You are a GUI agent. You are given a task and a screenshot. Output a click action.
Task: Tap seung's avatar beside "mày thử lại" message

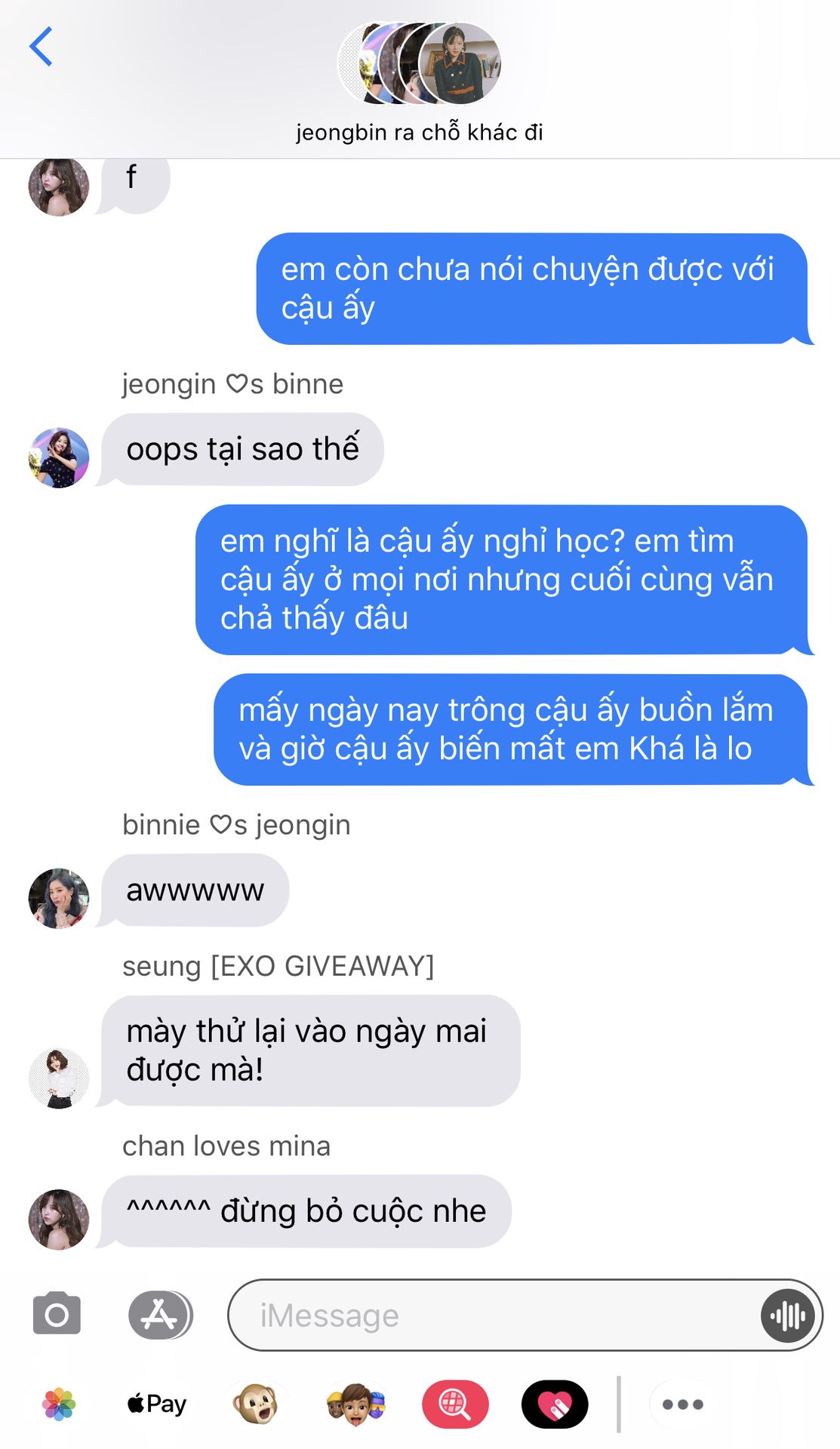[59, 1078]
